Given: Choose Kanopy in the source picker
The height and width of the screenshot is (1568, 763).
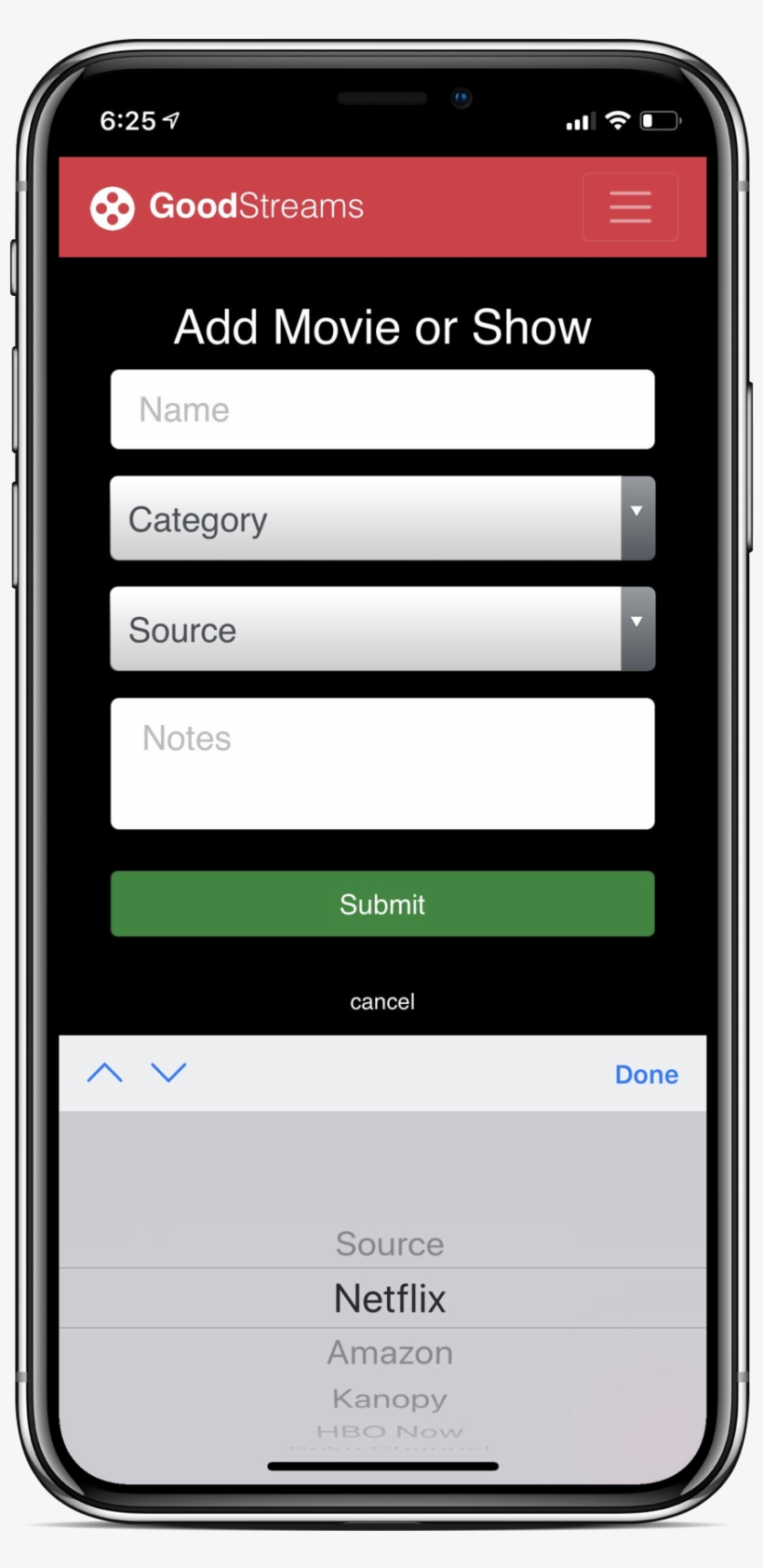Looking at the screenshot, I should [390, 1398].
